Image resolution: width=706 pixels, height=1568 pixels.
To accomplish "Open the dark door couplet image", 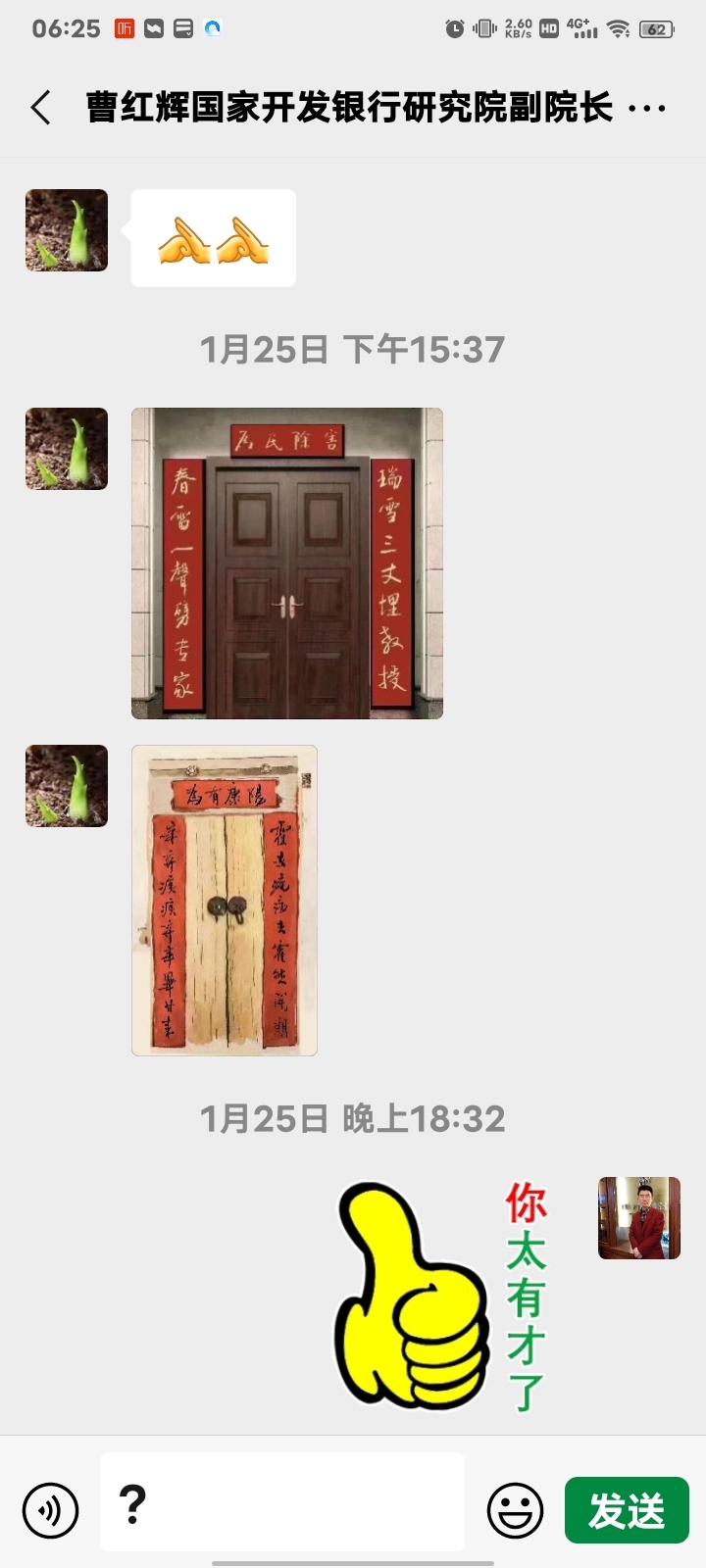I will [x=286, y=563].
